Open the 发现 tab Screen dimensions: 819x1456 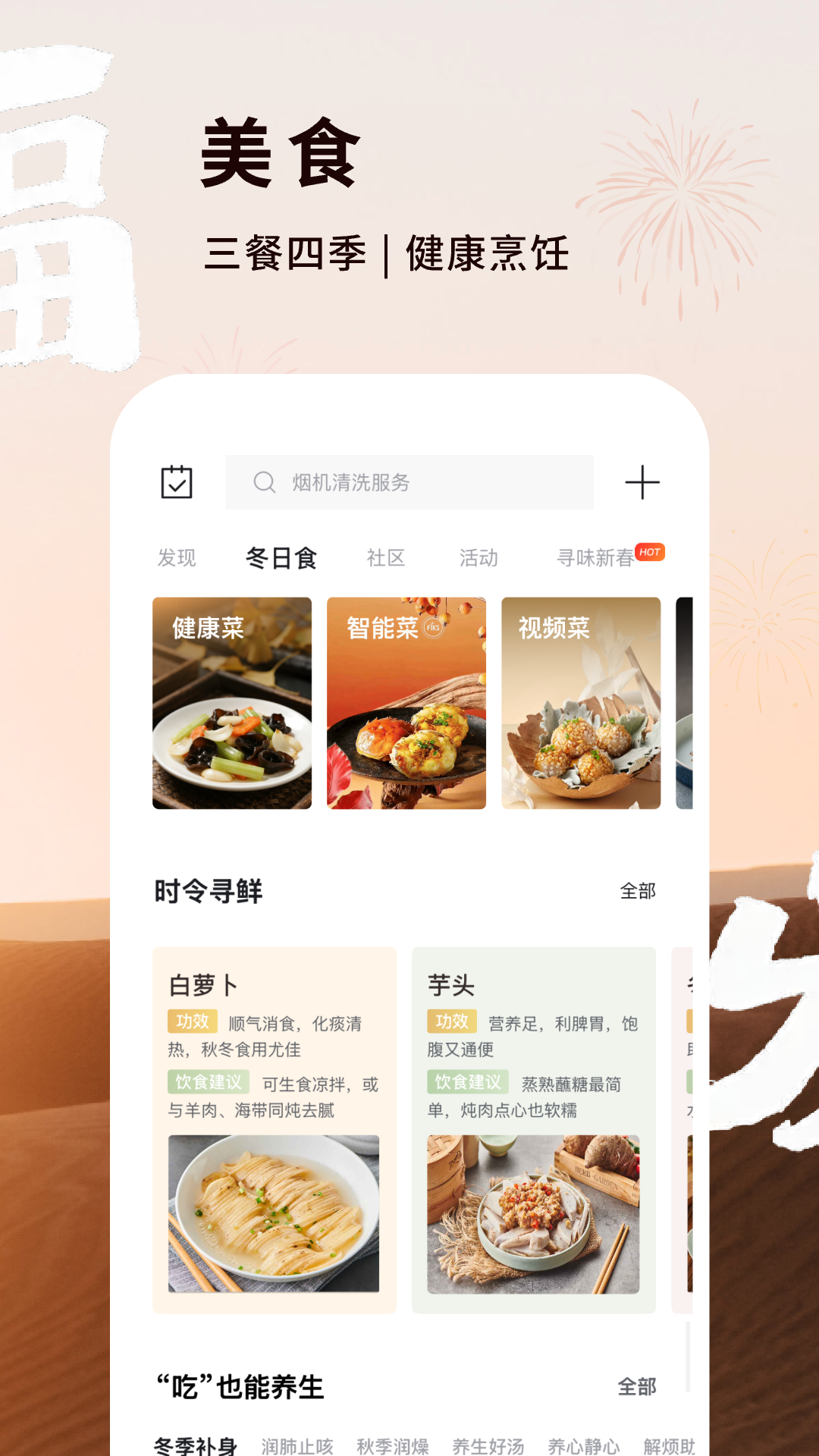176,557
